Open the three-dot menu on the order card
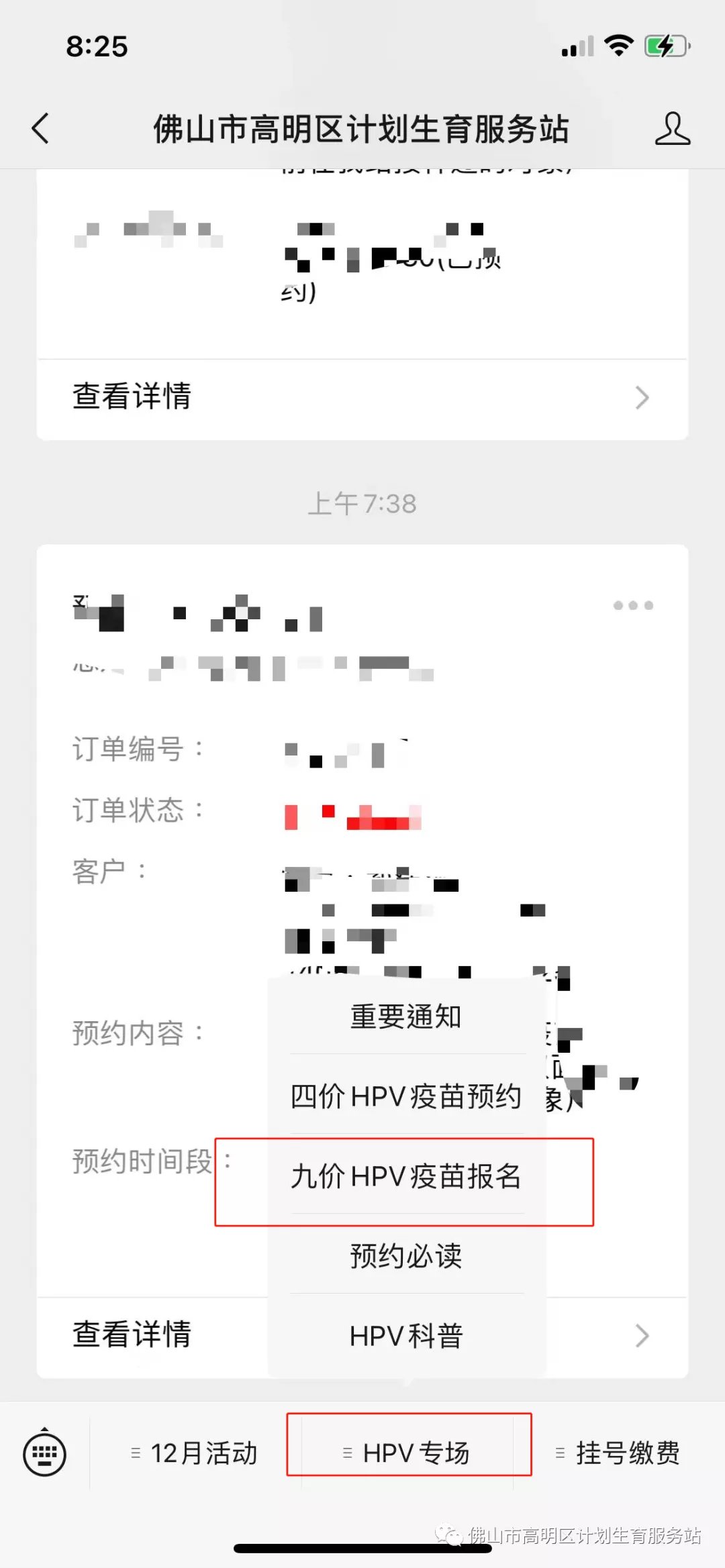This screenshot has width=725, height=1568. (633, 605)
